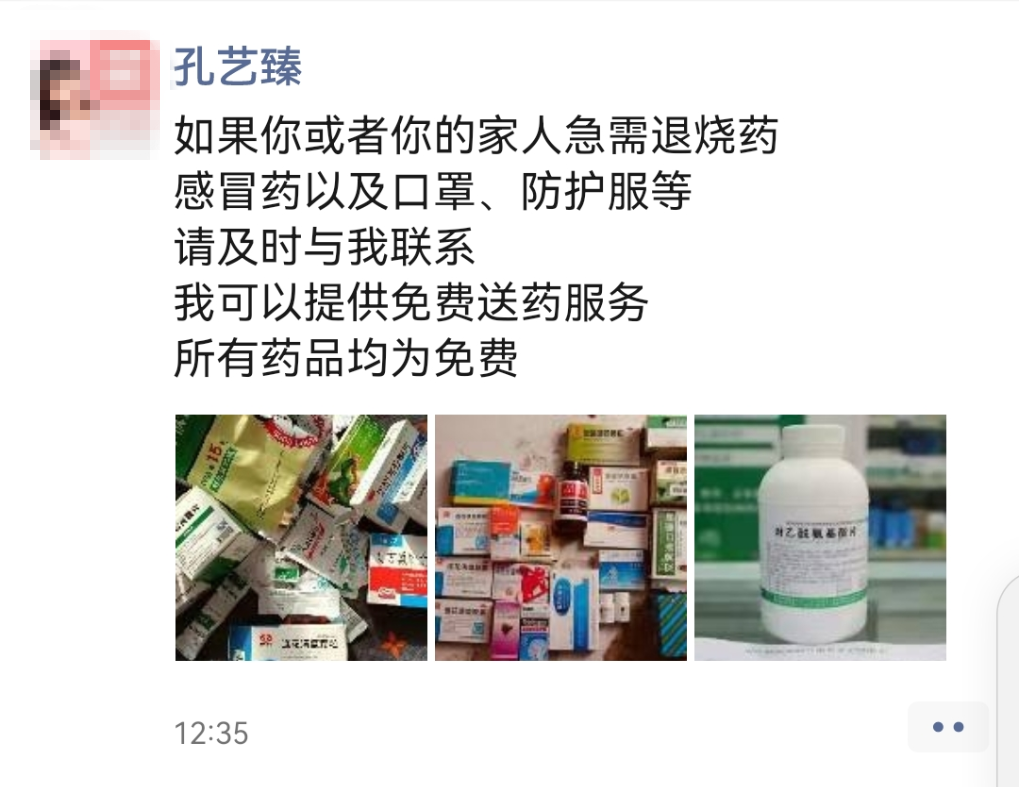The image size is (1019, 787).
Task: Tap the poster name 孔艺臻
Action: [238, 68]
